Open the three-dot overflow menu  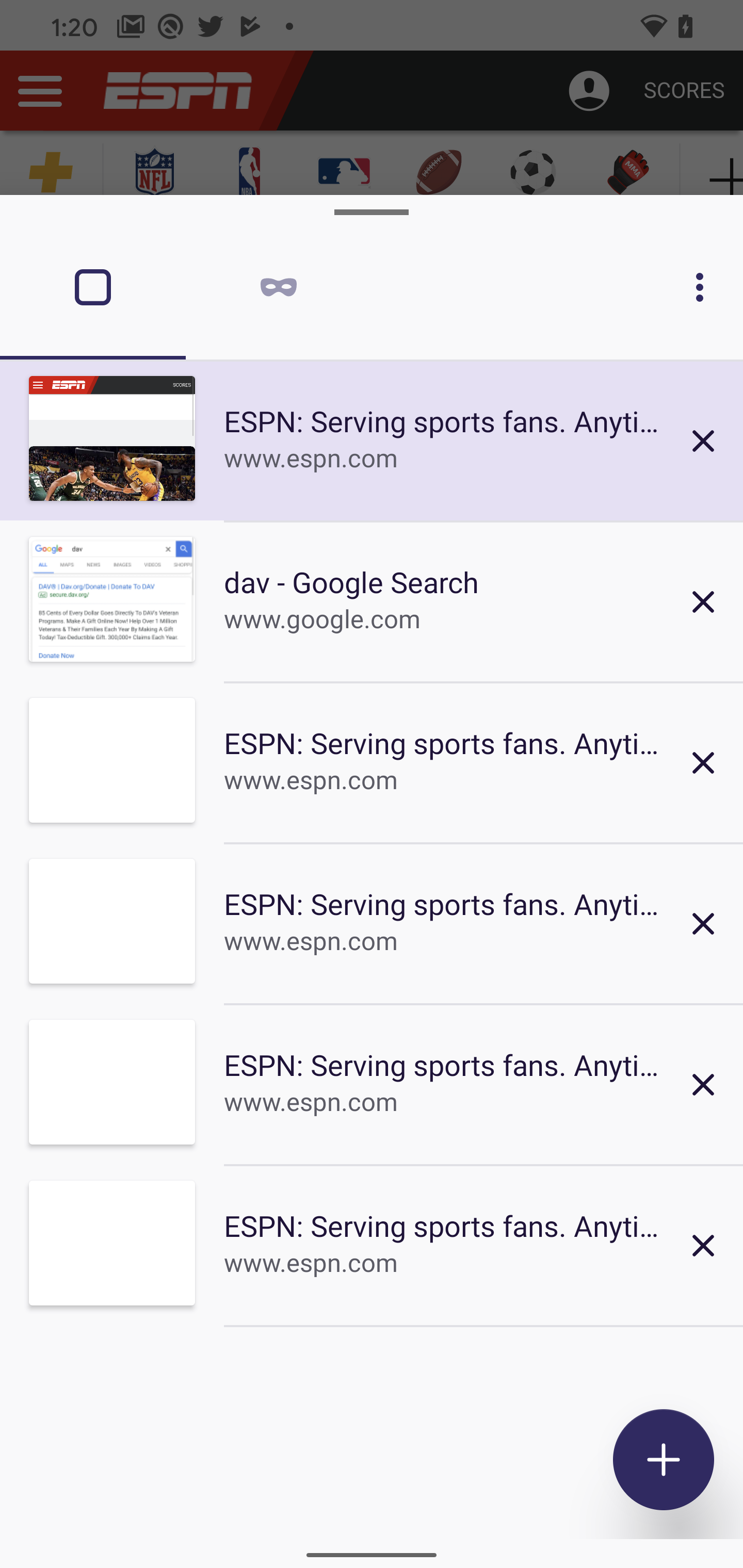[698, 287]
